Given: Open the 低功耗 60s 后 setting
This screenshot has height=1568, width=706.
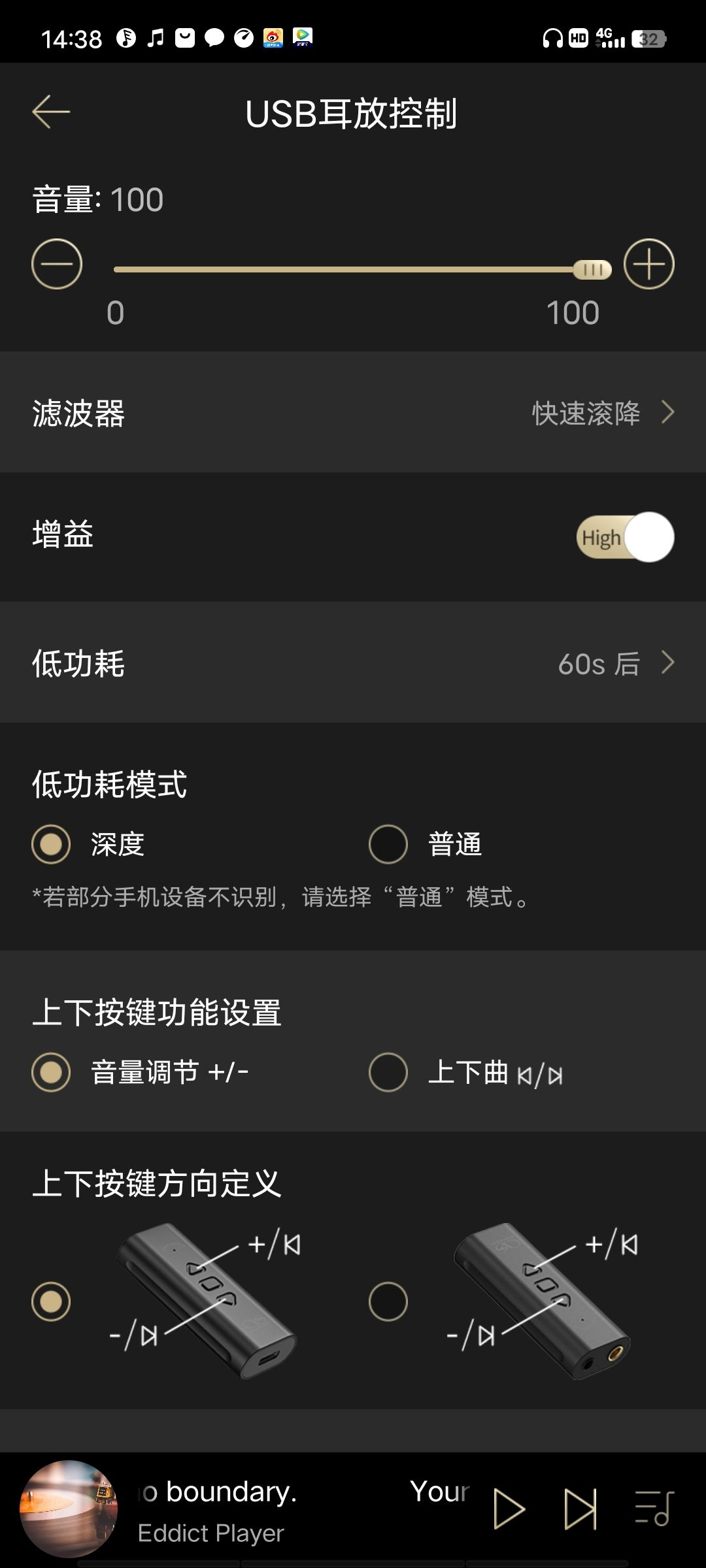Looking at the screenshot, I should click(x=353, y=663).
